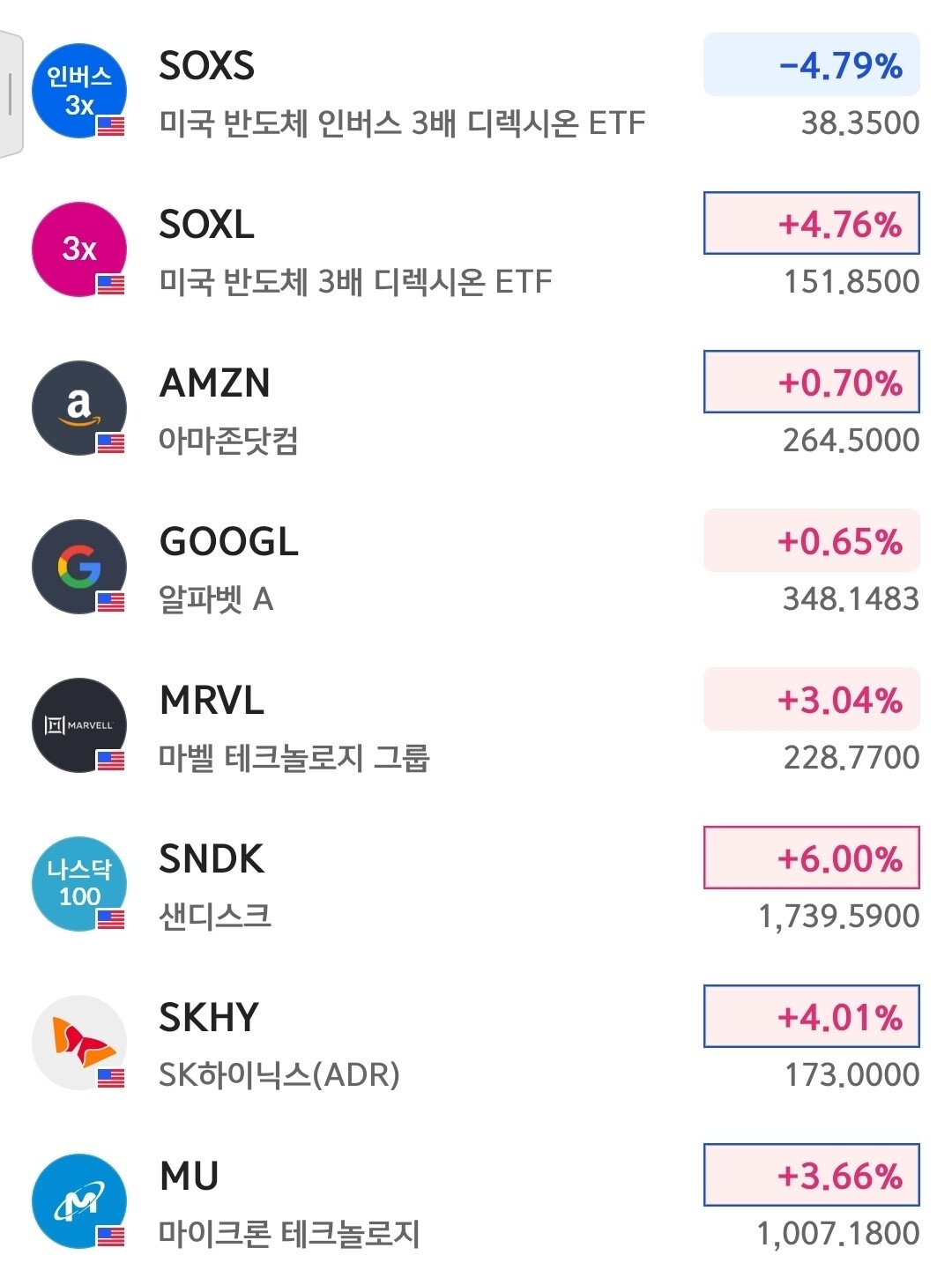
Task: Tap the SKHY SK하이닉스(ADR) row
Action: click(x=476, y=1043)
